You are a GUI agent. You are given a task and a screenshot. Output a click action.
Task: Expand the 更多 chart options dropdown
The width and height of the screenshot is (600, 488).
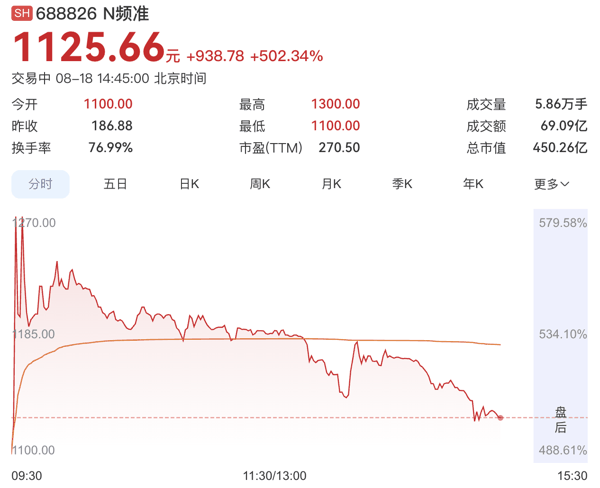tap(552, 184)
